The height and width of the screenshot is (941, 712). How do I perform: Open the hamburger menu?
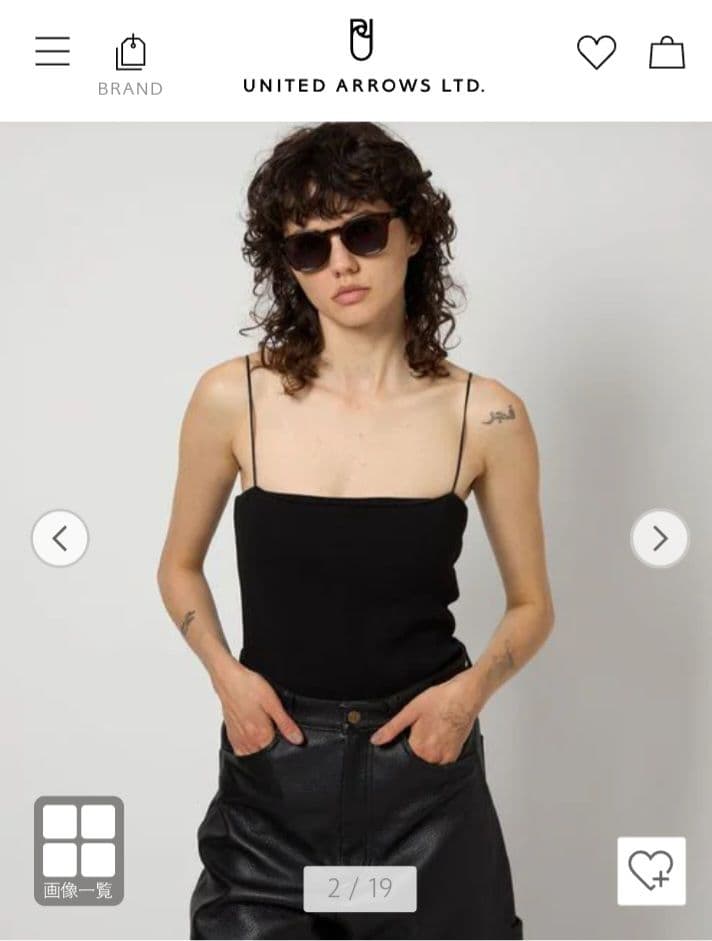[52, 51]
